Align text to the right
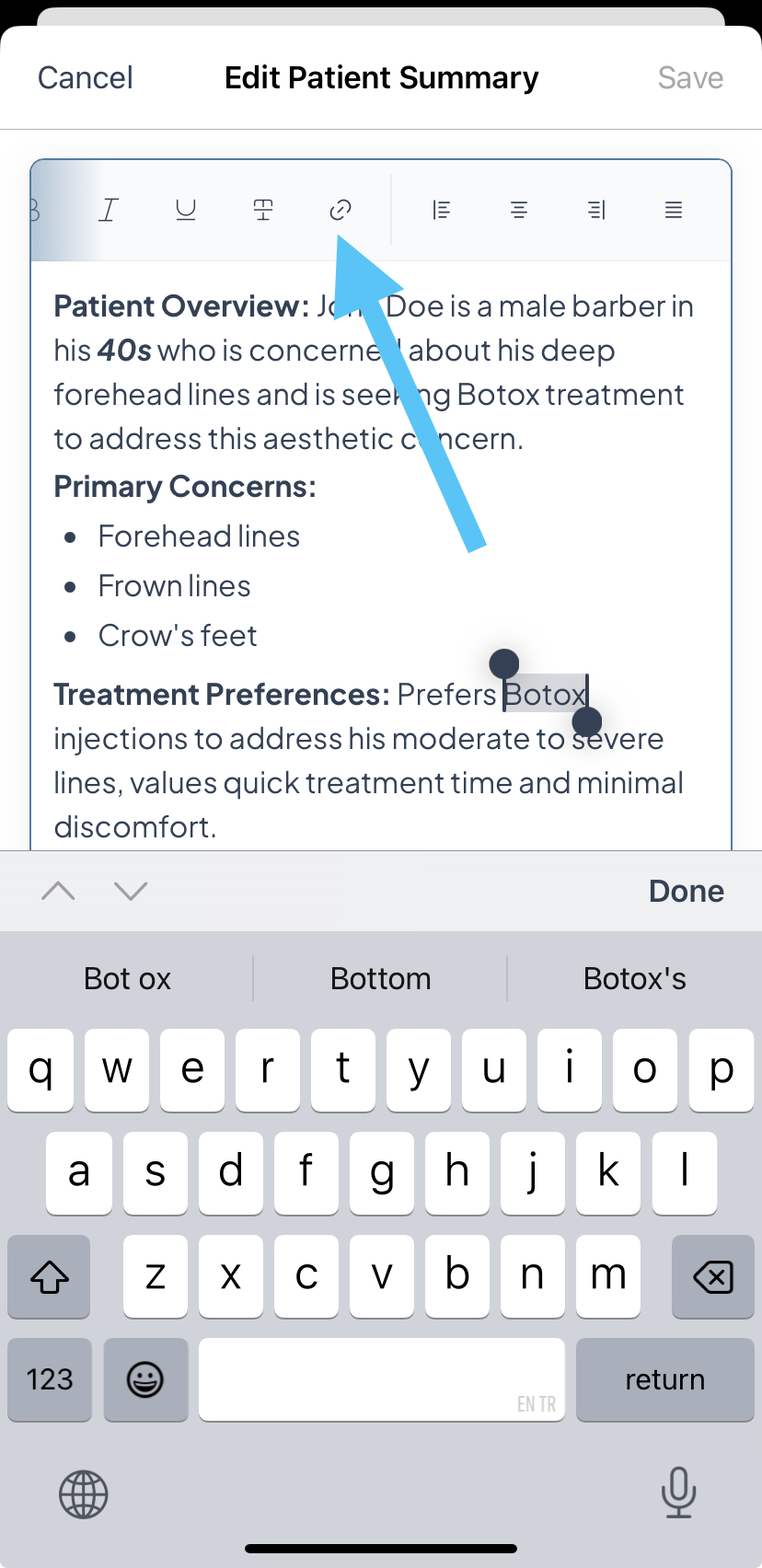762x1568 pixels. point(596,210)
